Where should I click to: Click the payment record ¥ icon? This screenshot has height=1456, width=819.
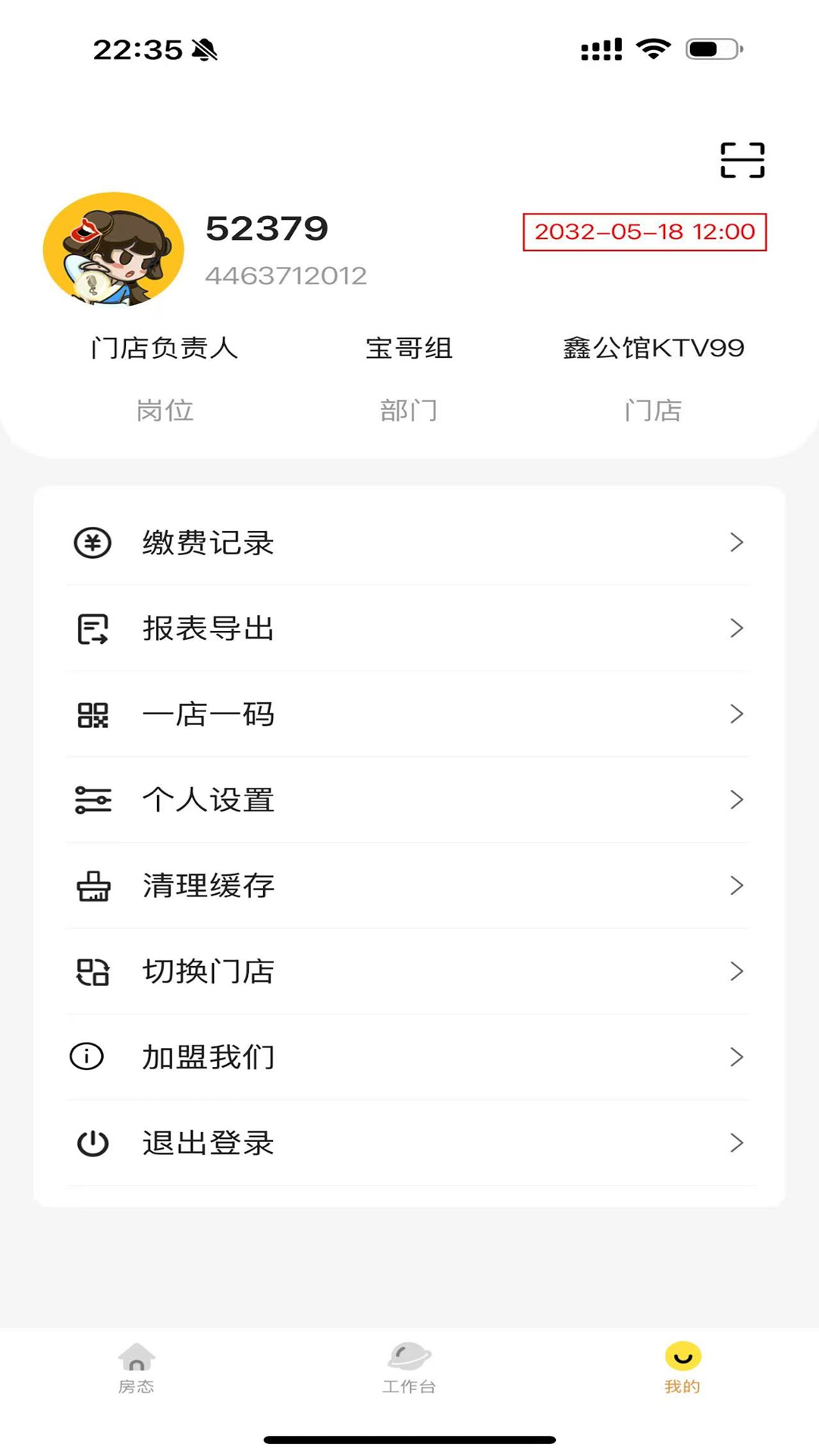click(91, 542)
